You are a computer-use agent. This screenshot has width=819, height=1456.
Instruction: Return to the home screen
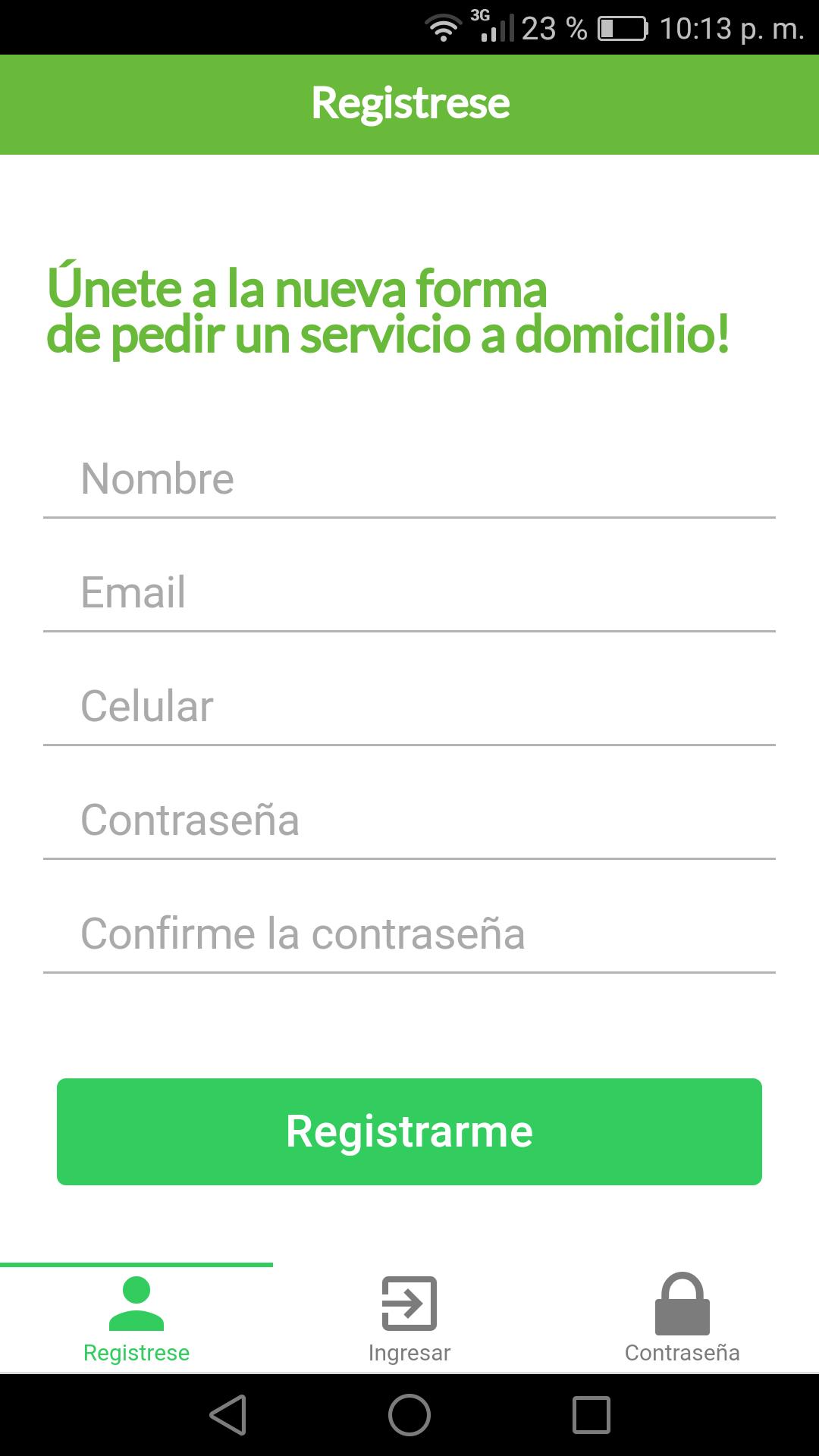409,1415
